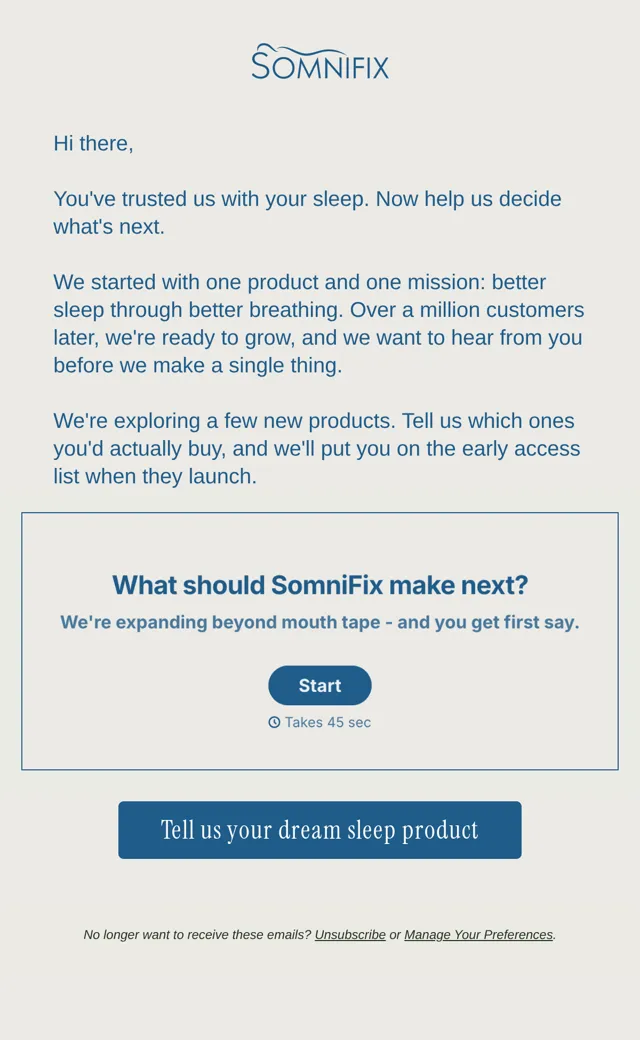This screenshot has width=640, height=1040.
Task: Open the Manage Your Preferences link
Action: pos(478,935)
